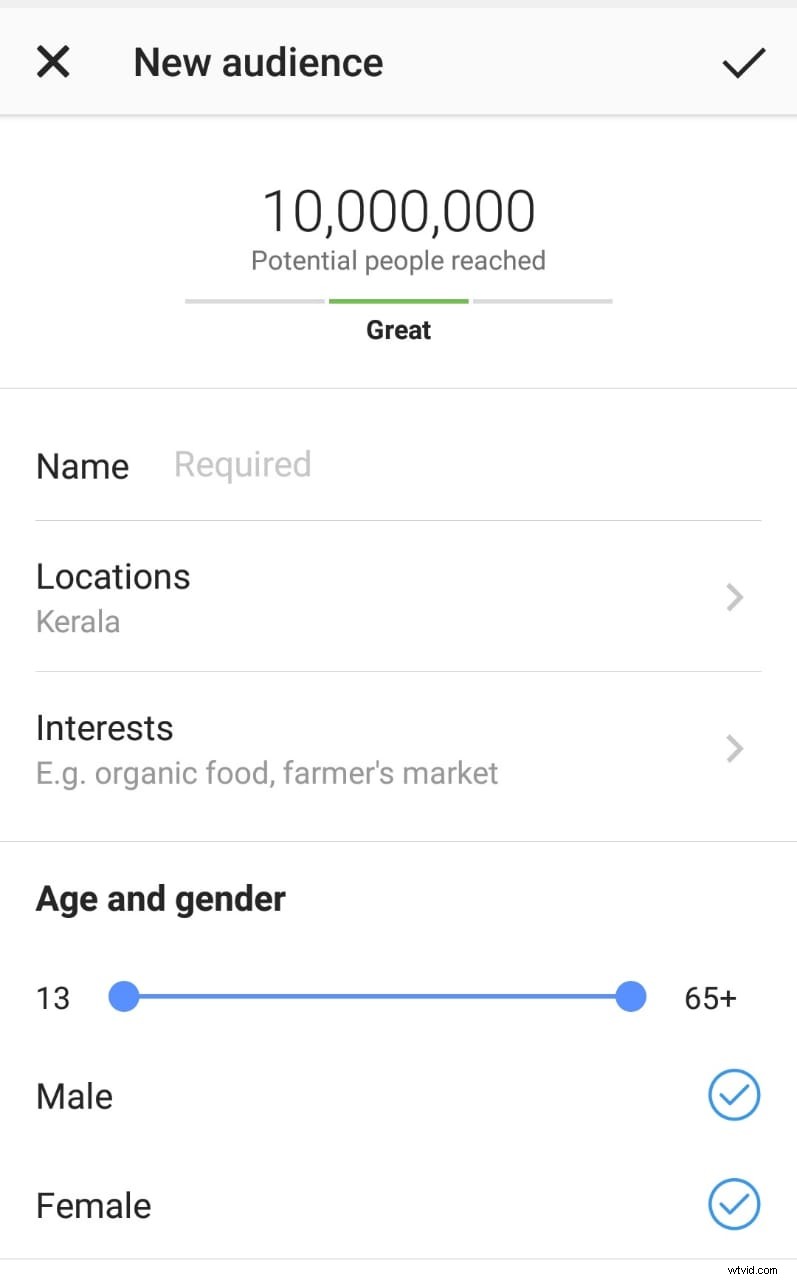Deselect Female from the gender options
Image resolution: width=797 pixels, height=1280 pixels.
coord(733,1205)
